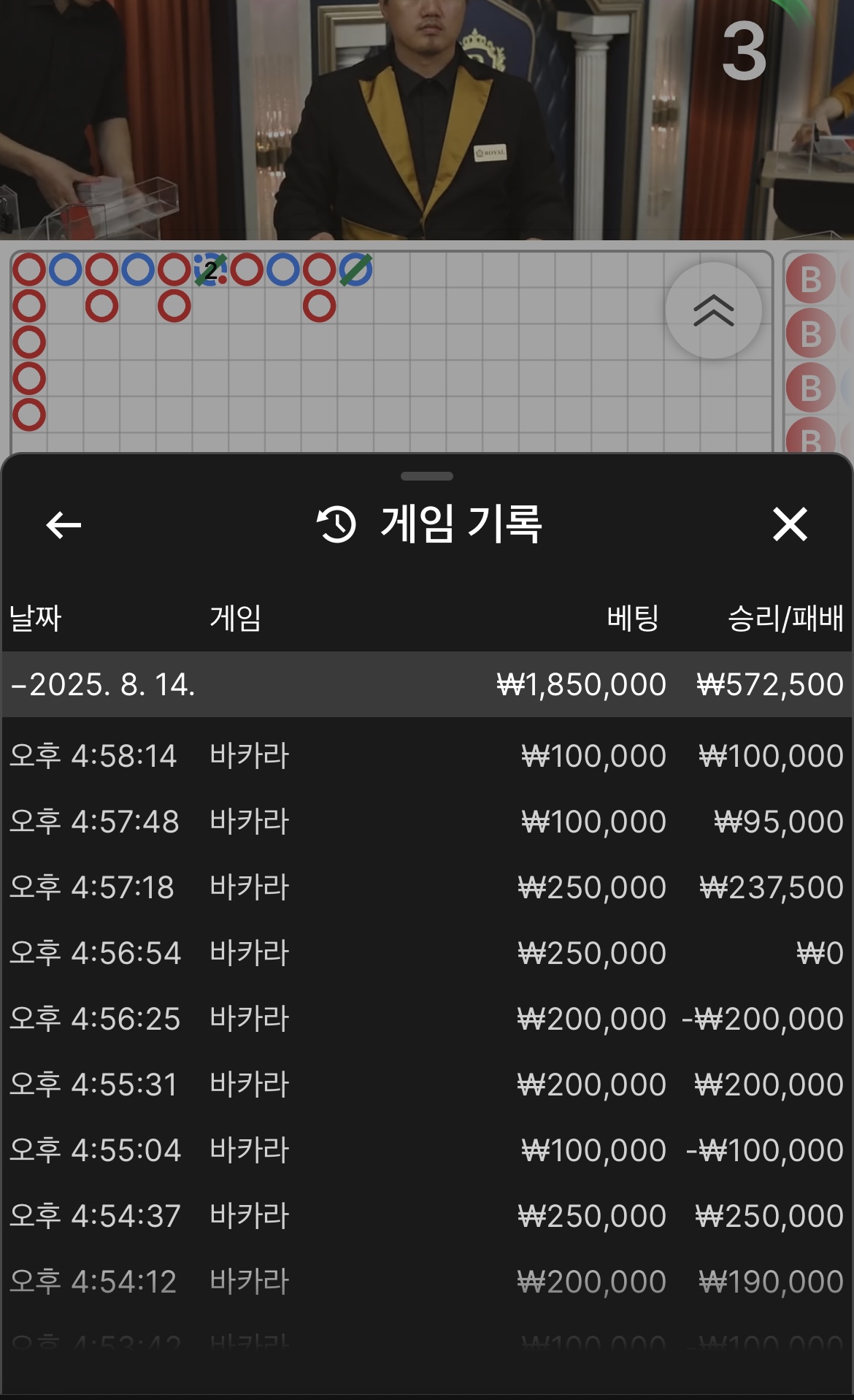Open the 오후 4:57:18 바카라 record
The image size is (854, 1400).
pyautogui.click(x=427, y=887)
